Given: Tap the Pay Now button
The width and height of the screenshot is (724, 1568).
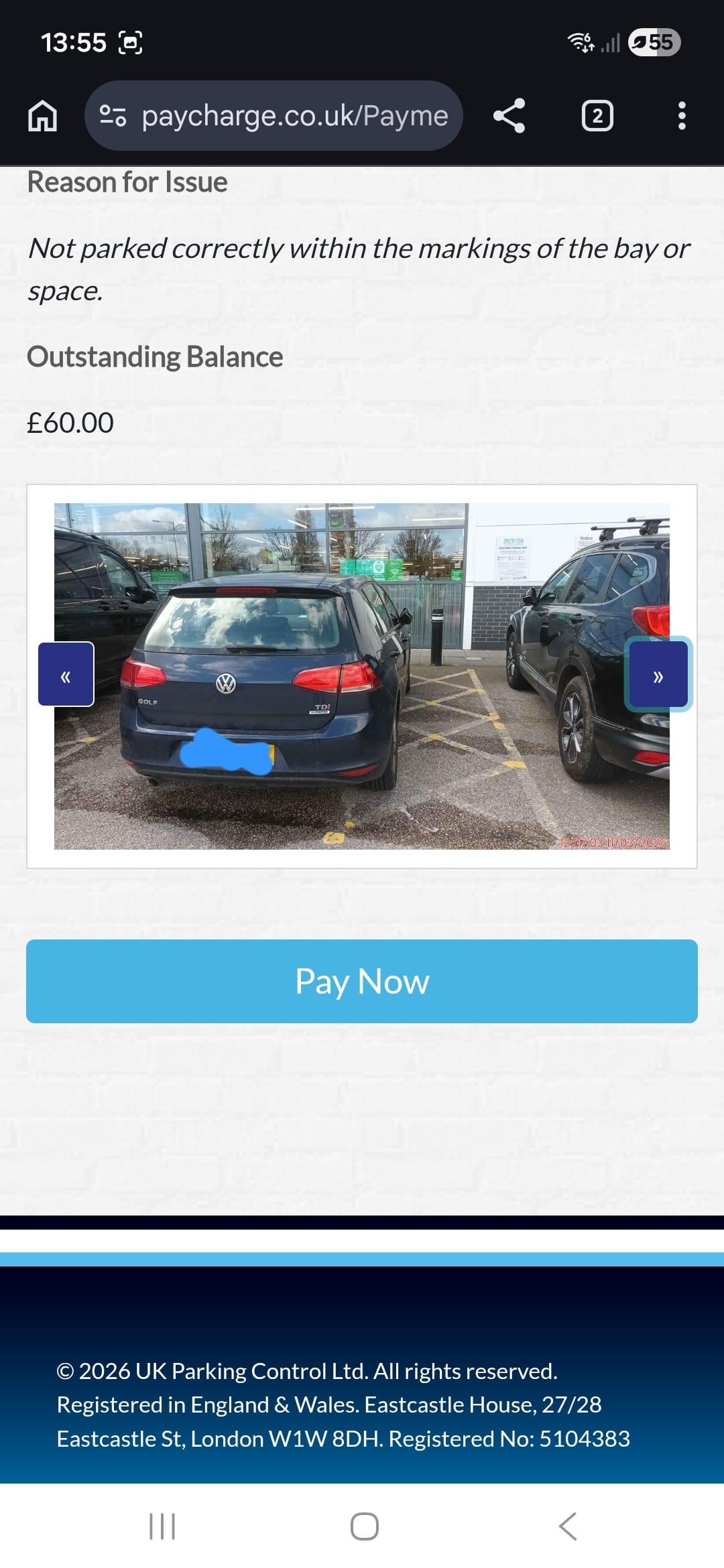Looking at the screenshot, I should click(362, 981).
